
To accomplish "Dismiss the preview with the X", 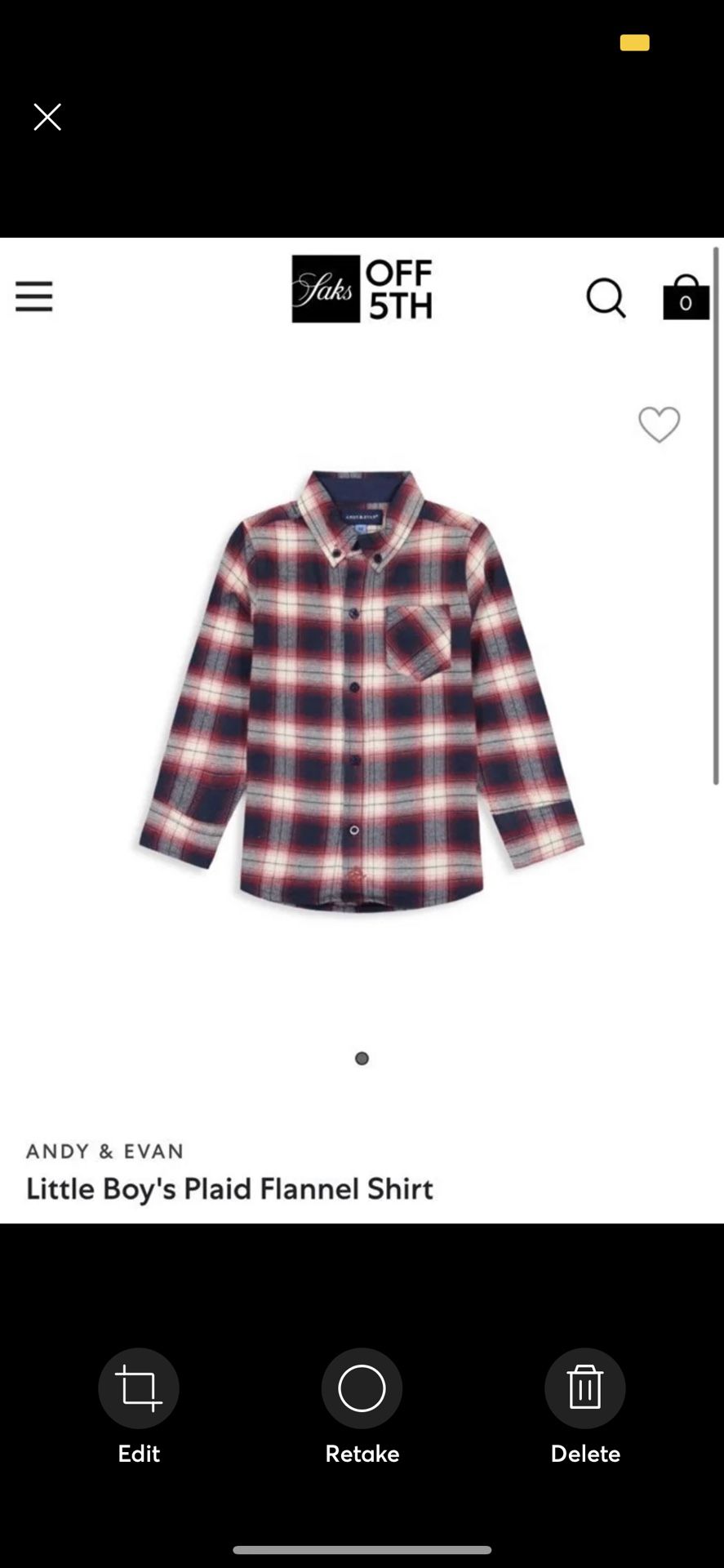I will pos(47,117).
